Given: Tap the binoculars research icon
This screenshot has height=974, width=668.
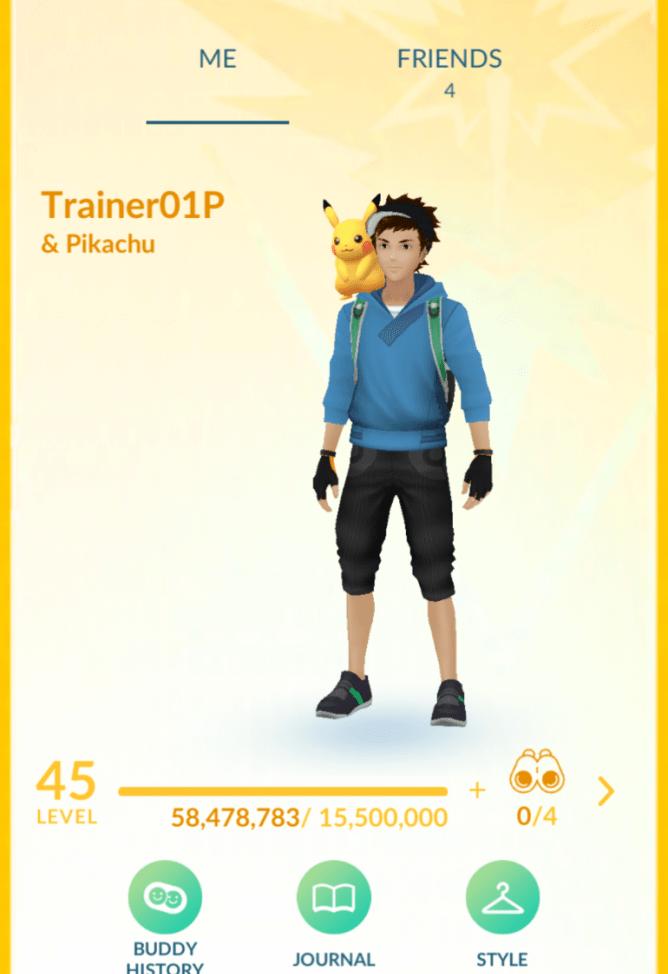Looking at the screenshot, I should tap(537, 777).
